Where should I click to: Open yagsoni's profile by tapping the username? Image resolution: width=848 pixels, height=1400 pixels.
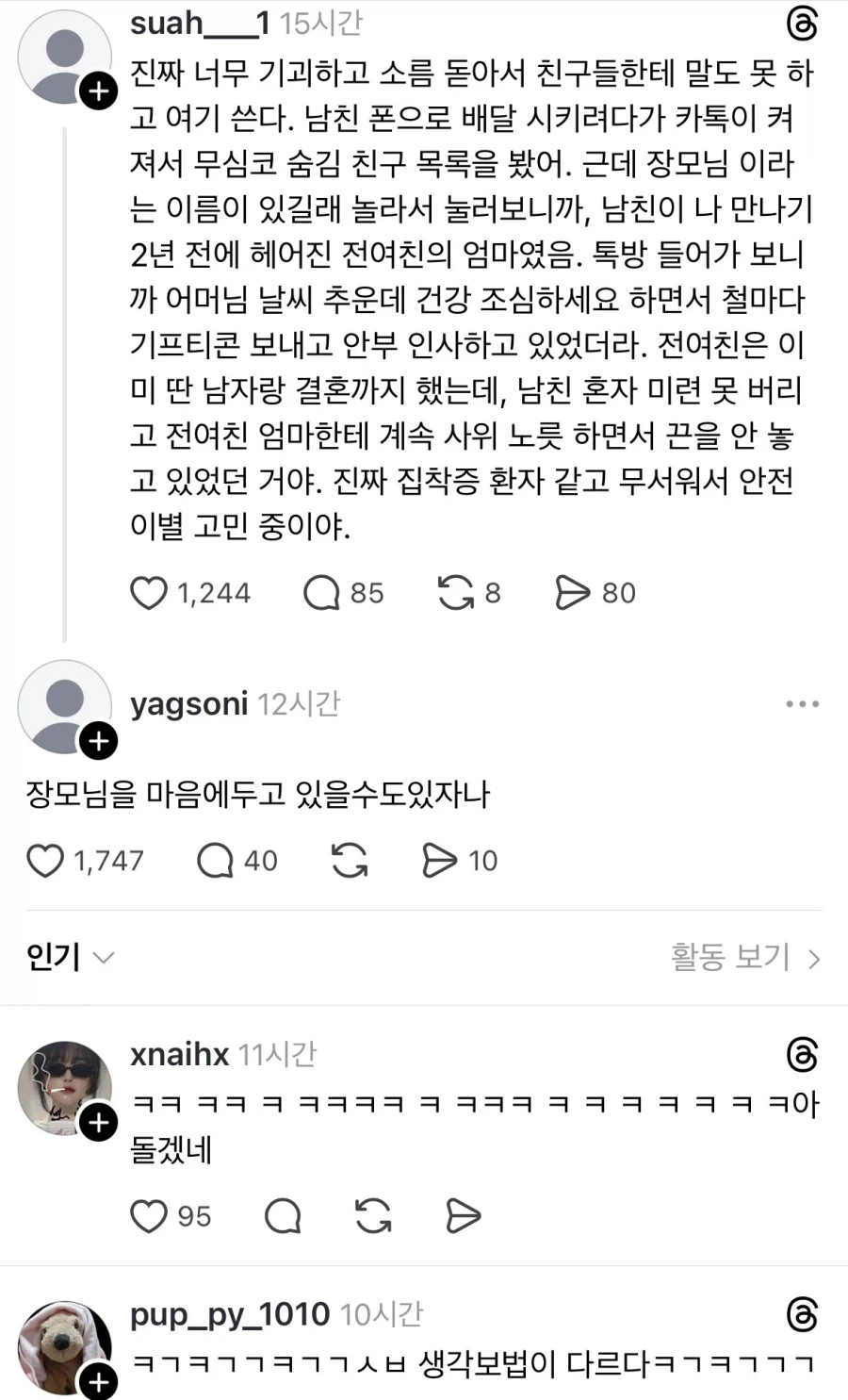[188, 703]
